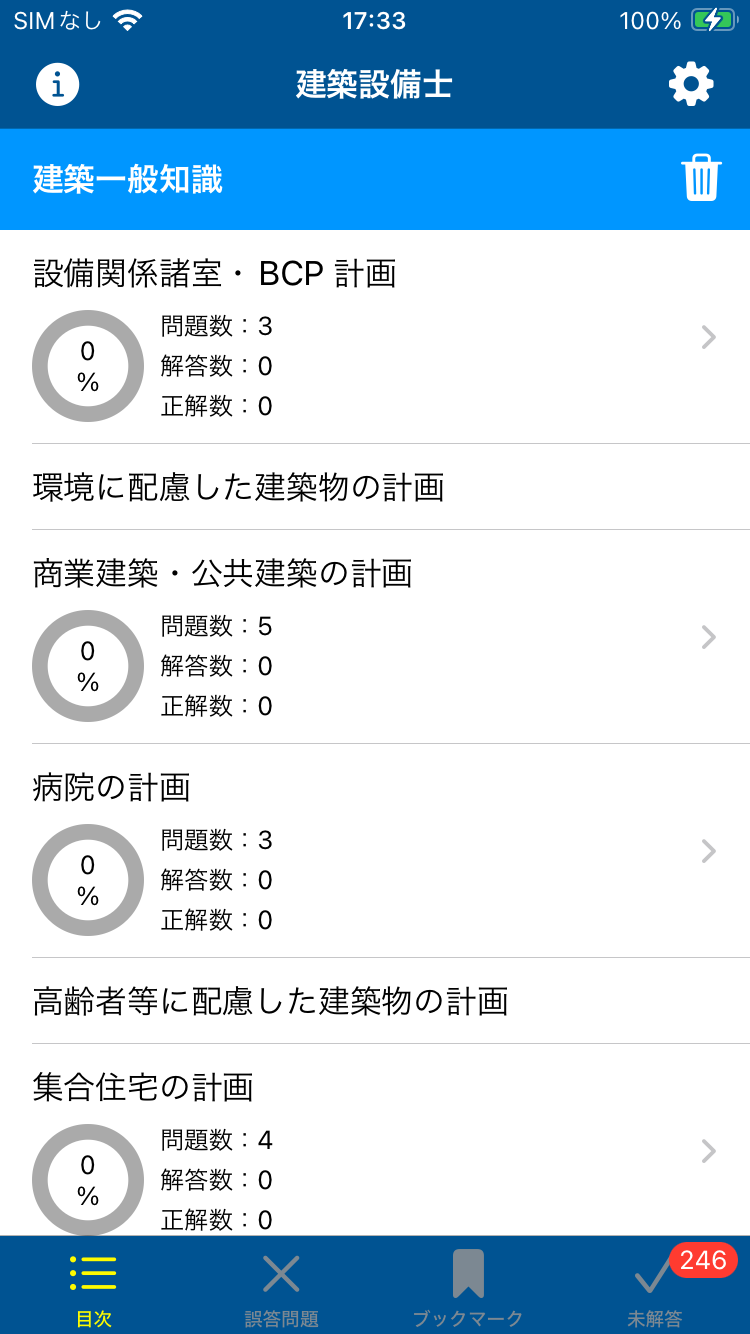Open the 設備関係諸室・BCP 計画 row

click(375, 337)
